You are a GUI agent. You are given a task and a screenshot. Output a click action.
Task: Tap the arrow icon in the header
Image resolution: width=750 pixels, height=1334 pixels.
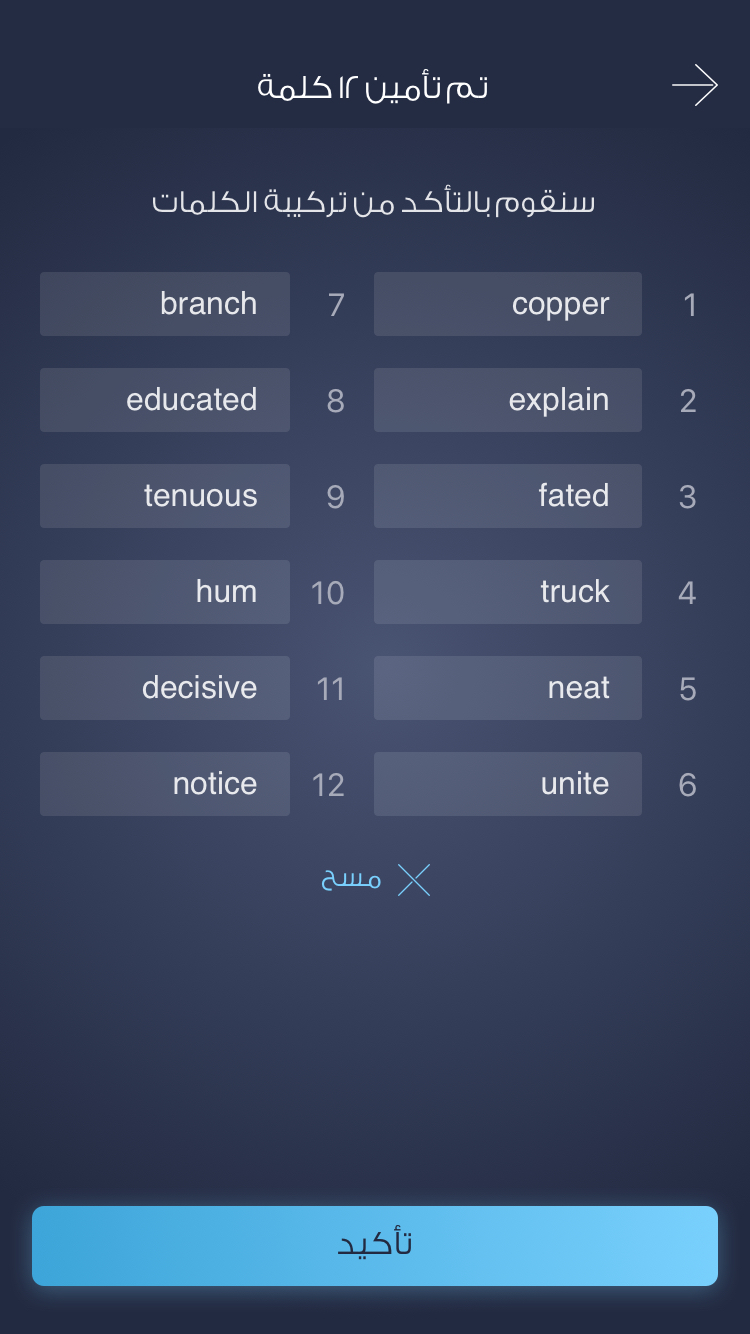click(x=695, y=86)
